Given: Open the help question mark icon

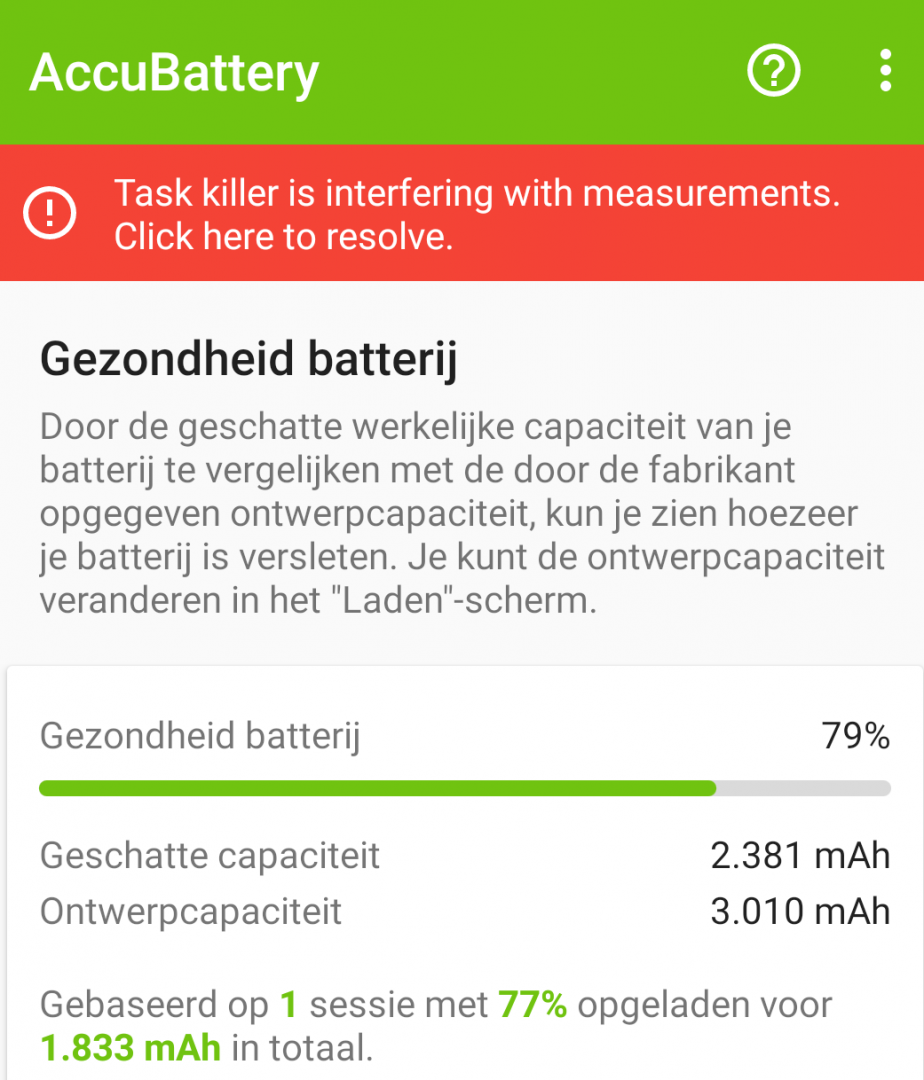Looking at the screenshot, I should [774, 72].
